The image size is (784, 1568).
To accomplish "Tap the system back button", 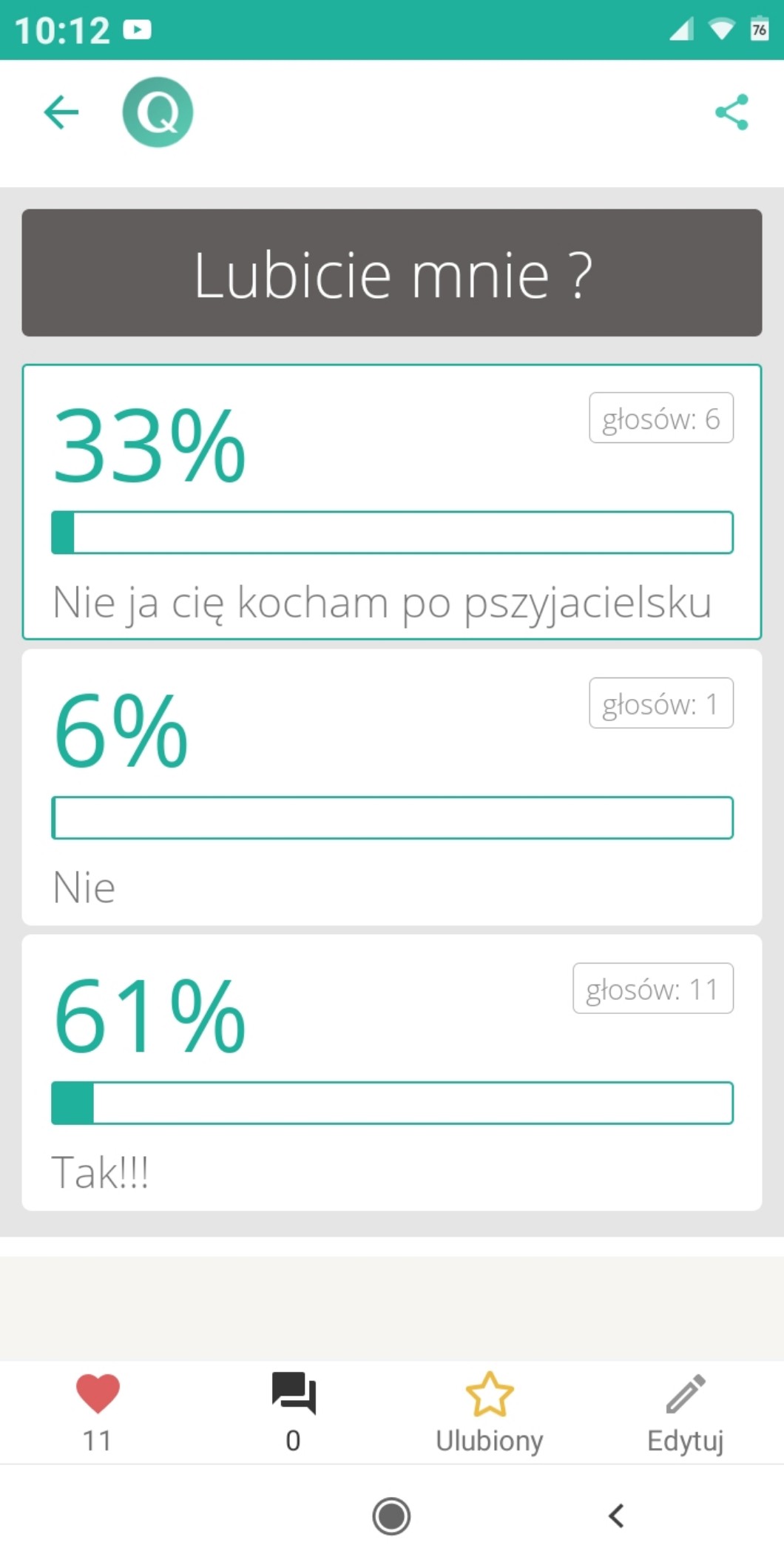I will click(616, 1516).
